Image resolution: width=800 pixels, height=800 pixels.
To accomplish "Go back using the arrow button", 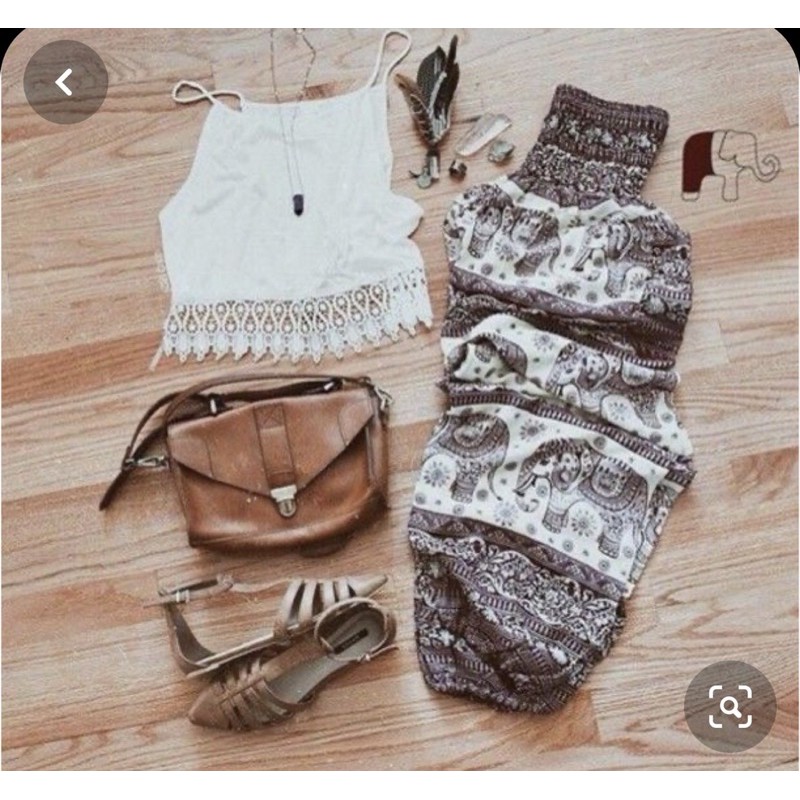I will [x=65, y=82].
